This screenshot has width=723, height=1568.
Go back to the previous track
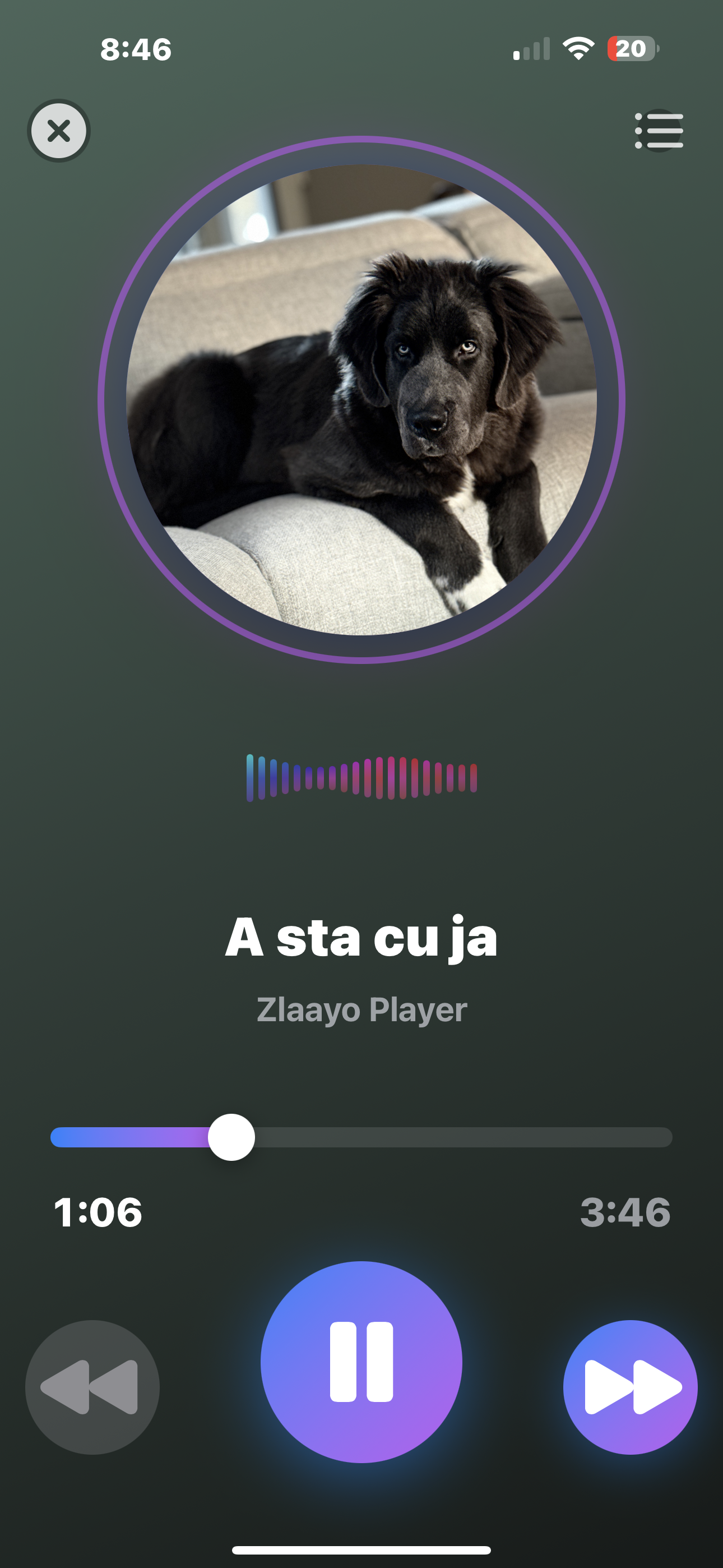[92, 1387]
